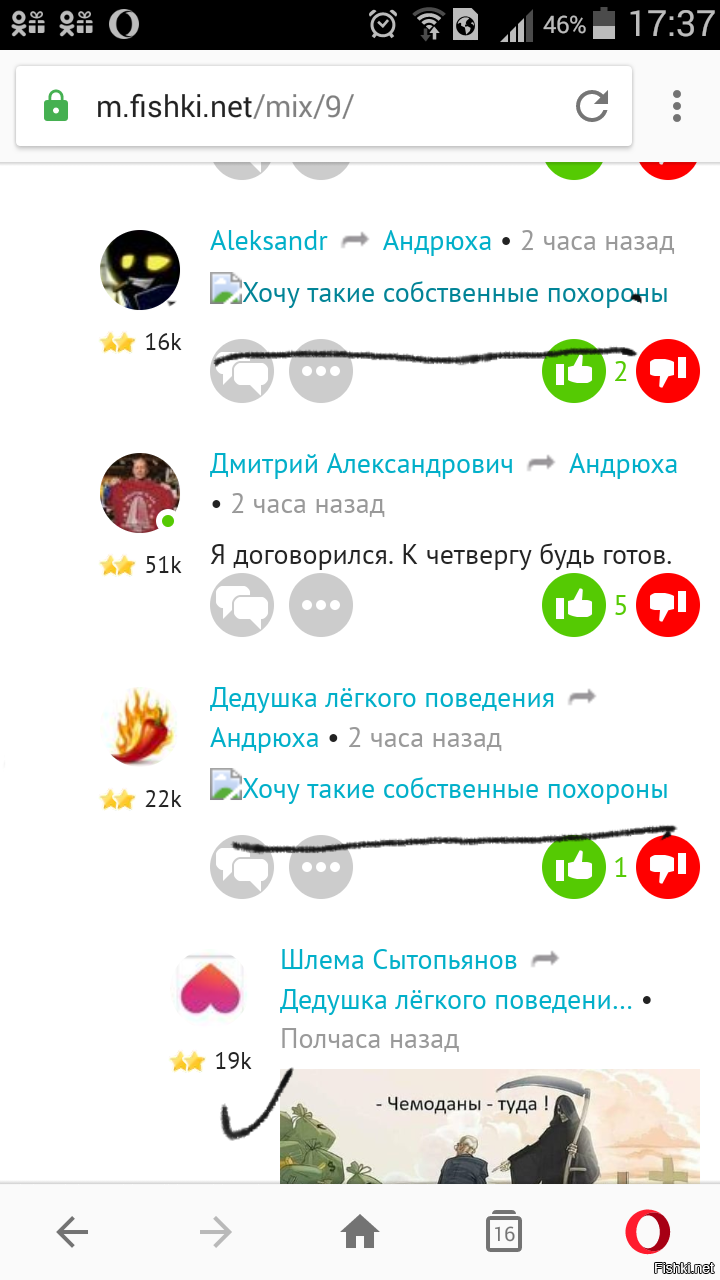720x1280 pixels.
Task: Open Aleksandr's profile link
Action: [269, 241]
